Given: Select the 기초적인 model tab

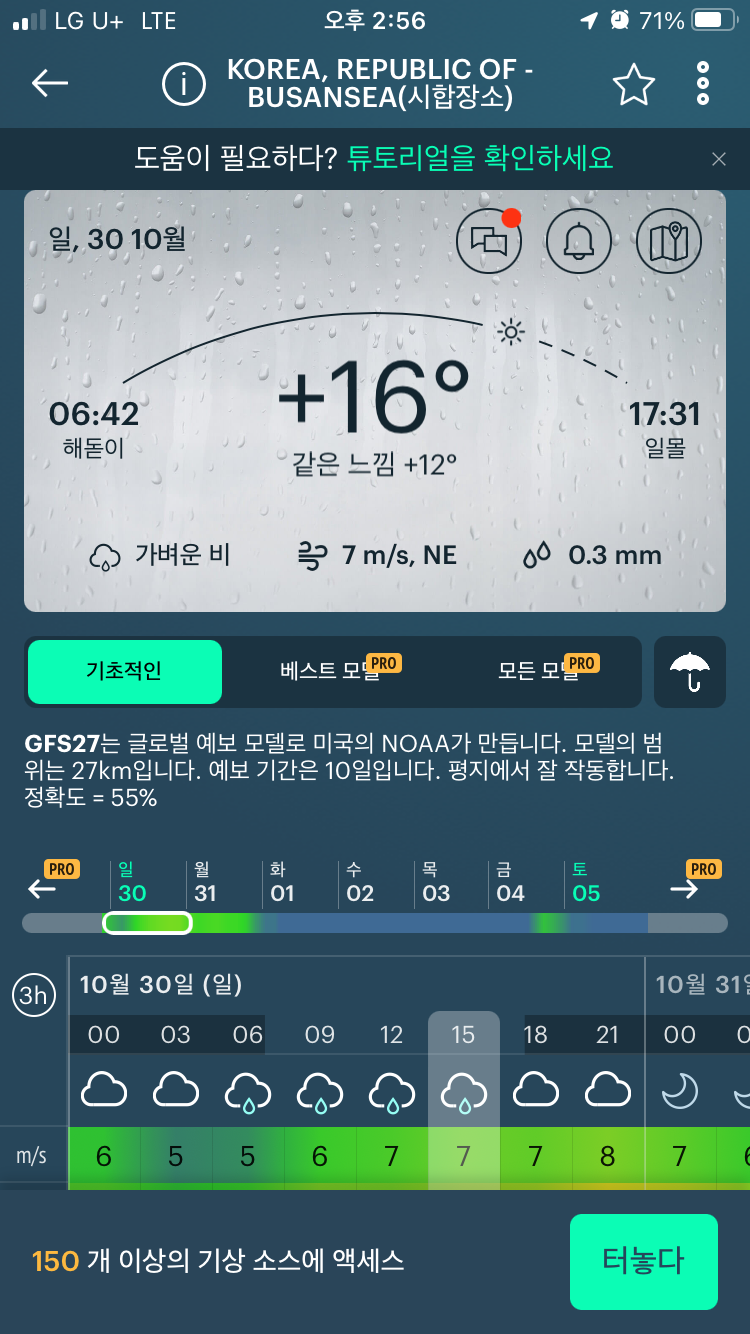Looking at the screenshot, I should tap(125, 671).
